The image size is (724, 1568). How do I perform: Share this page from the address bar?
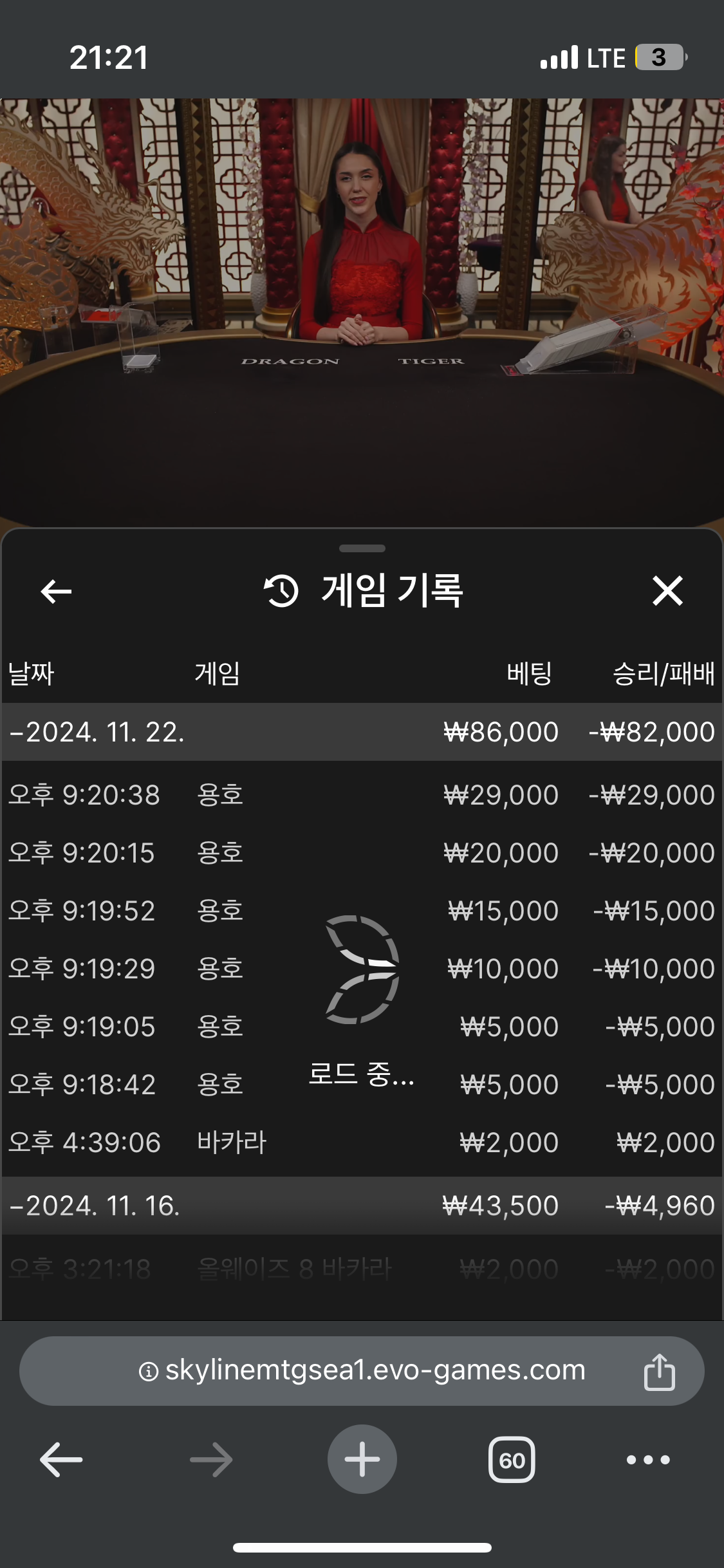(x=659, y=1372)
